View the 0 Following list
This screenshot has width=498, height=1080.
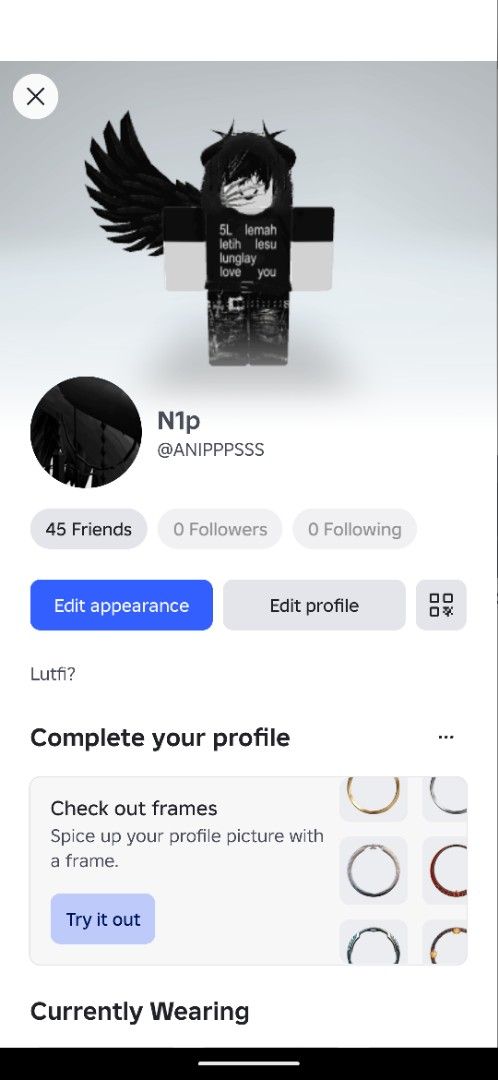pyautogui.click(x=354, y=529)
